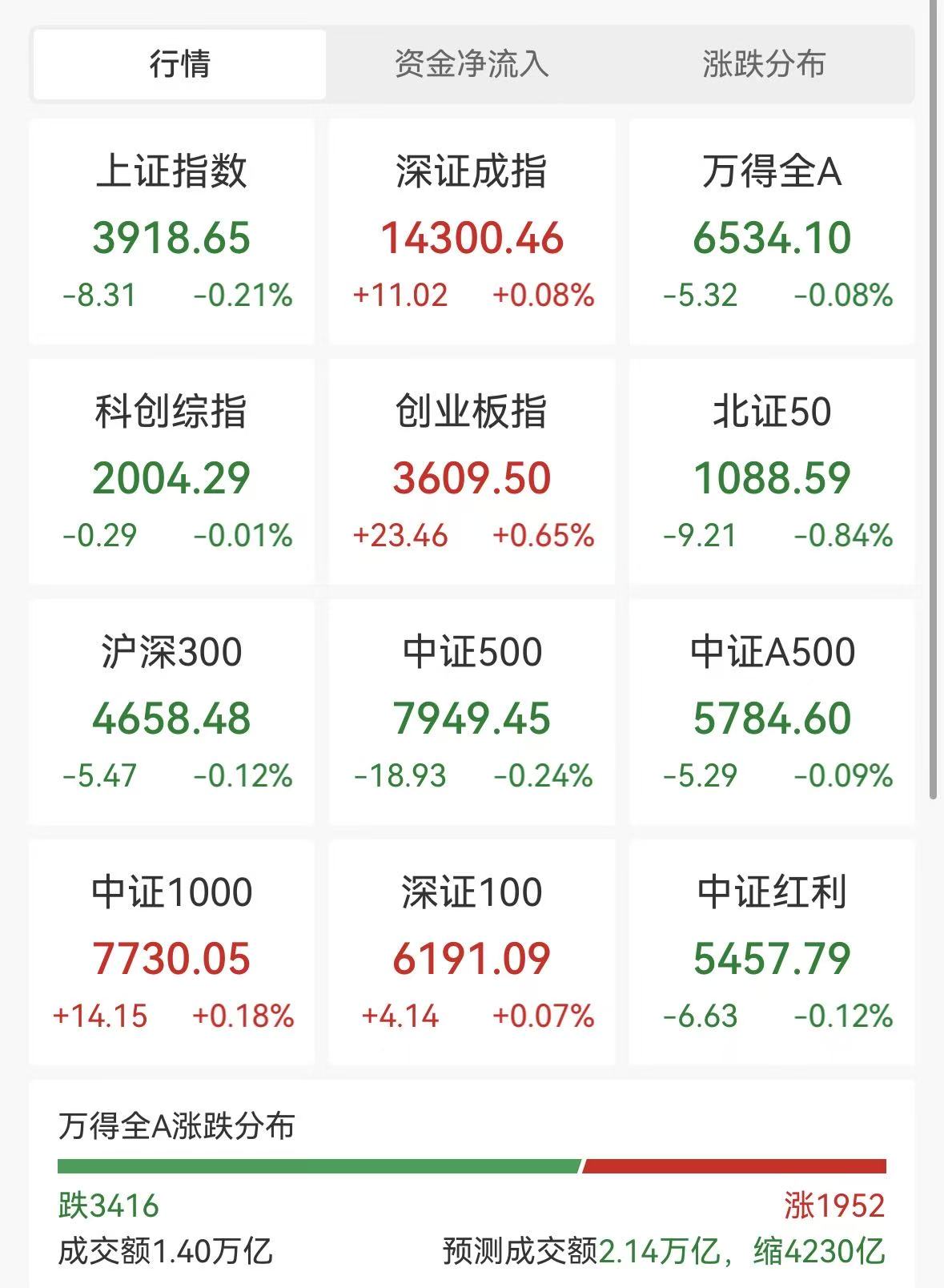View the 创业板指 index details
Screen dimensions: 944x1288
pos(472,472)
